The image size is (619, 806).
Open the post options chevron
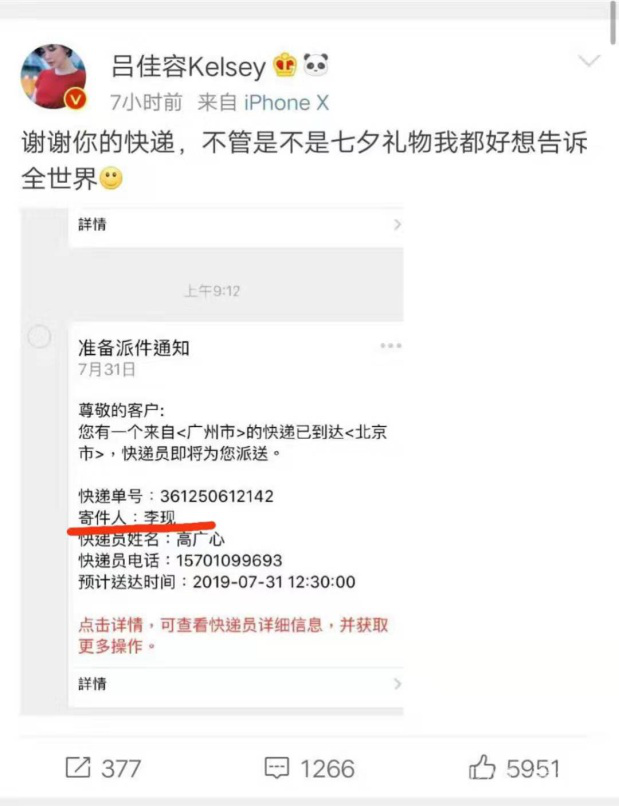[588, 62]
